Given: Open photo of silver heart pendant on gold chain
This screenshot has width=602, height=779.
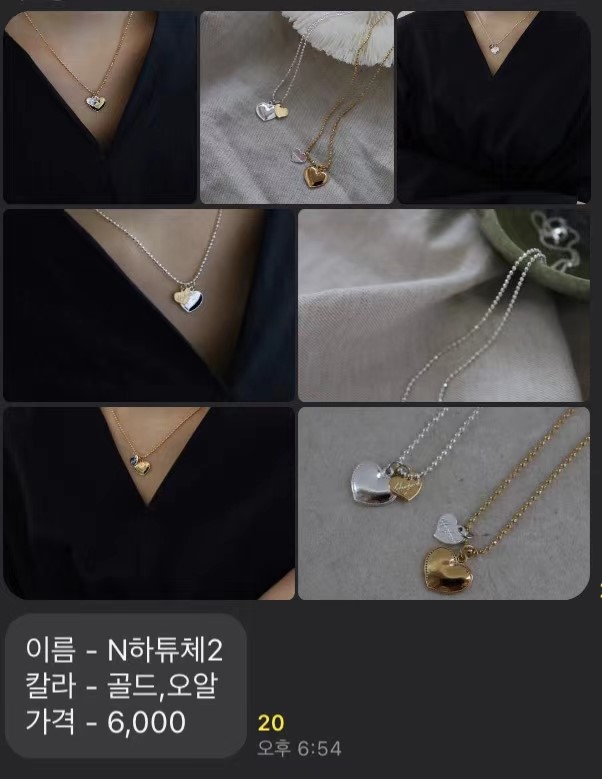Looking at the screenshot, I should click(x=99, y=107).
